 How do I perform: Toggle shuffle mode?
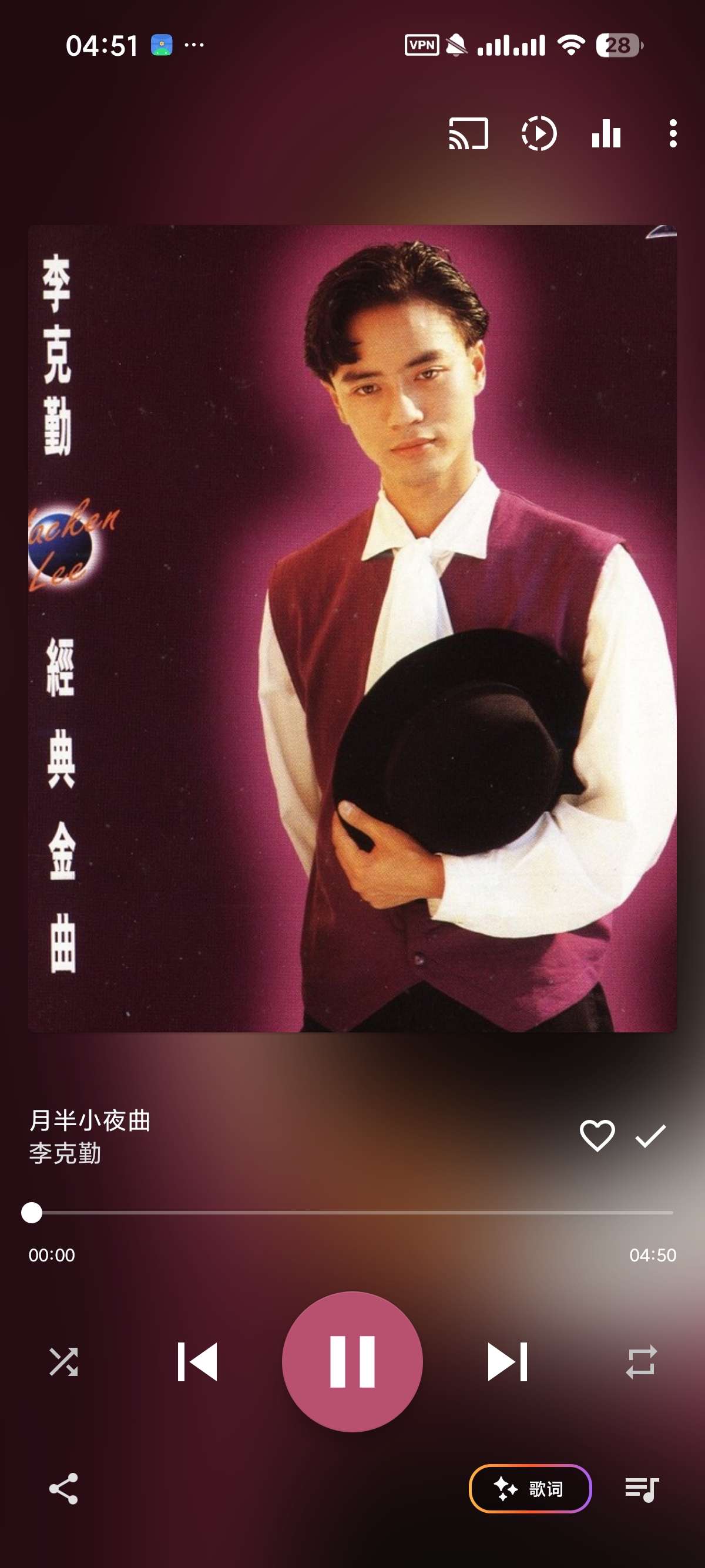coord(63,1362)
